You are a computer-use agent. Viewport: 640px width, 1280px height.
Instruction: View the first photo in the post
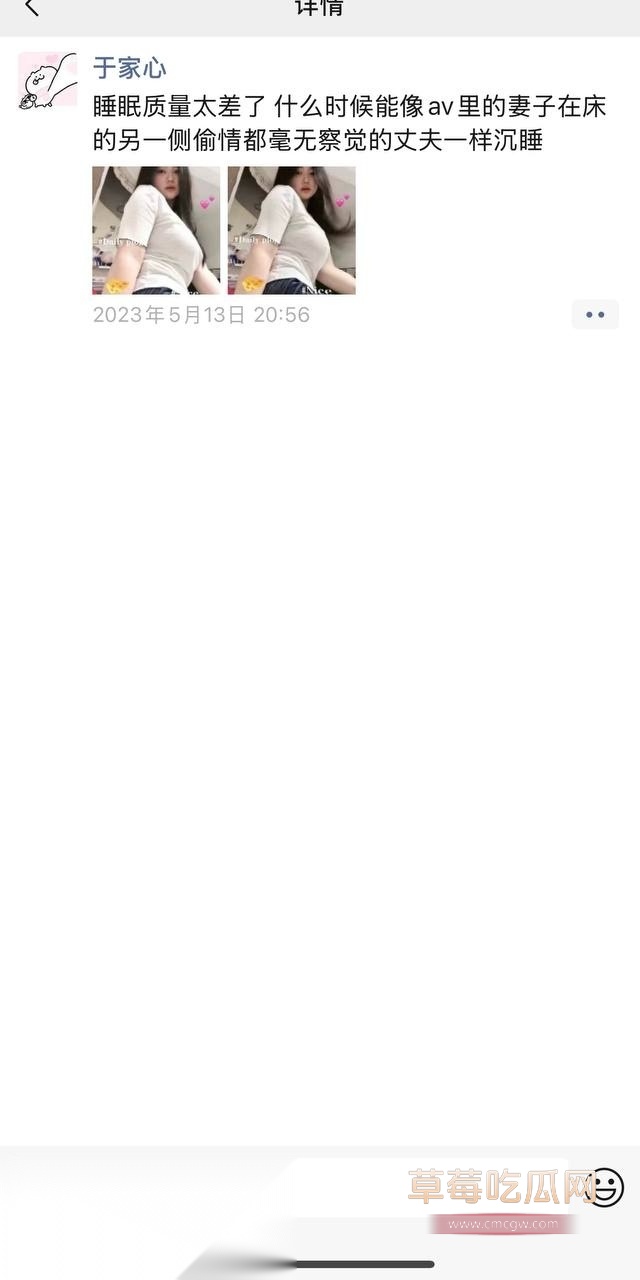click(156, 230)
